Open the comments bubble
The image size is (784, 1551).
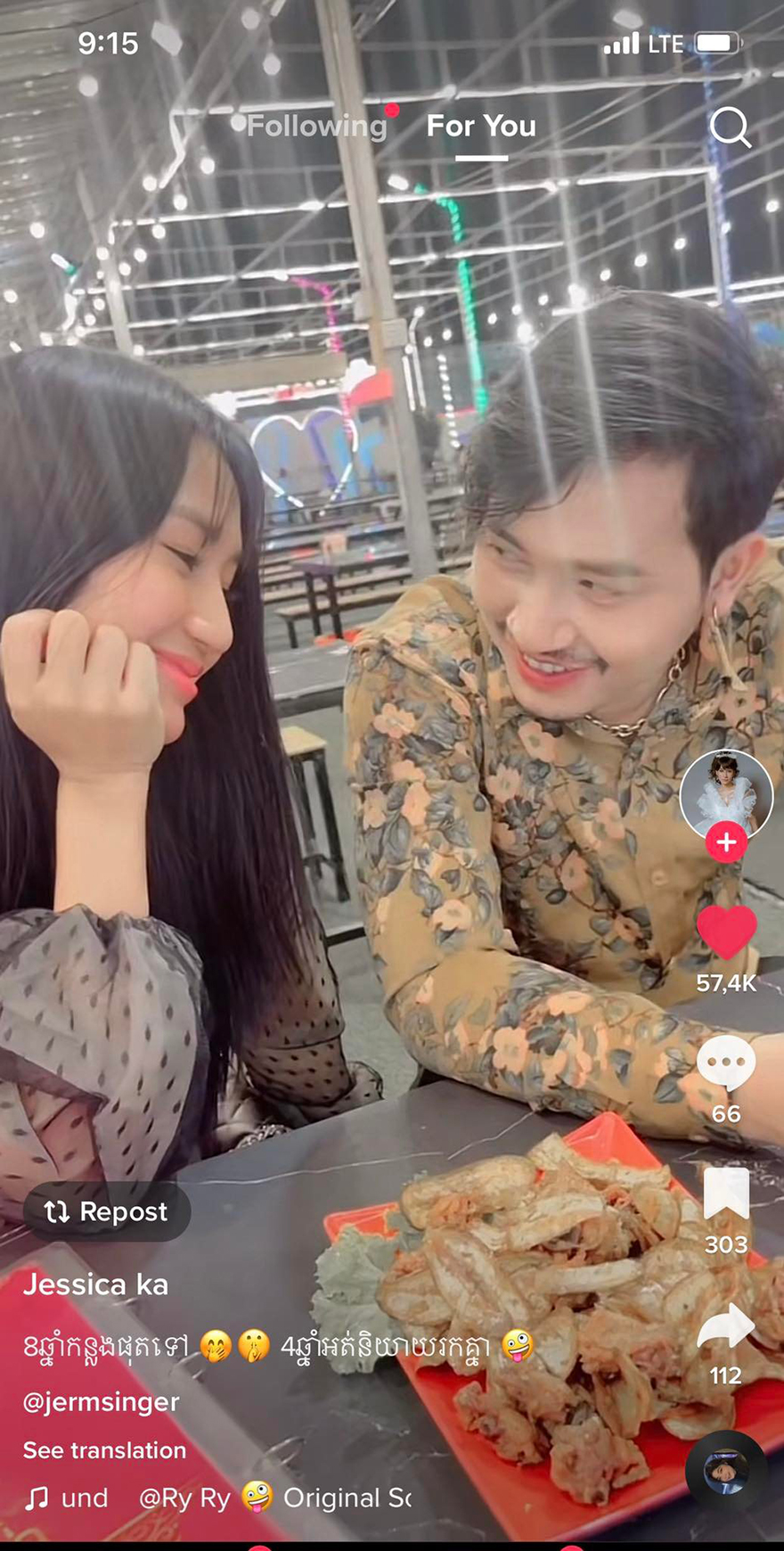(x=726, y=1063)
